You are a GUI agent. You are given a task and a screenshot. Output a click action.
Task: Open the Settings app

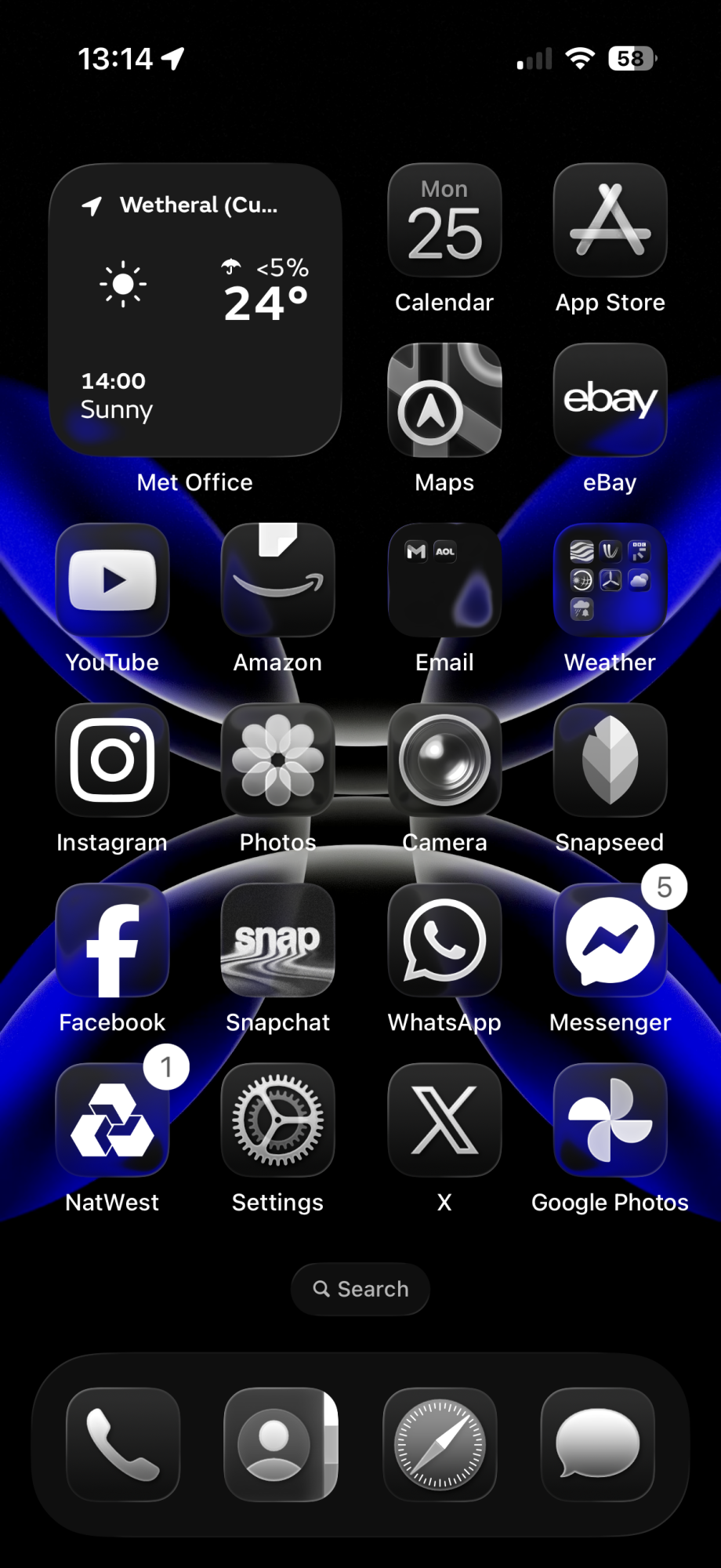277,1120
